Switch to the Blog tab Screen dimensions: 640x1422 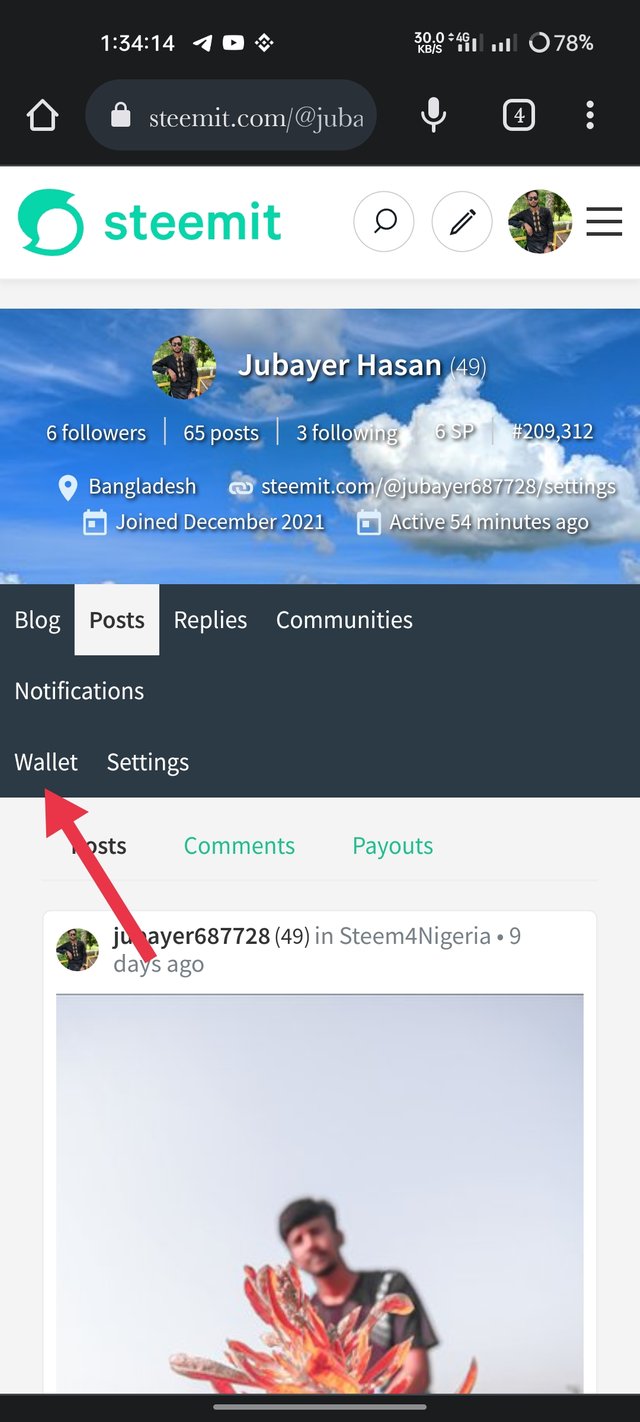[x=38, y=620]
